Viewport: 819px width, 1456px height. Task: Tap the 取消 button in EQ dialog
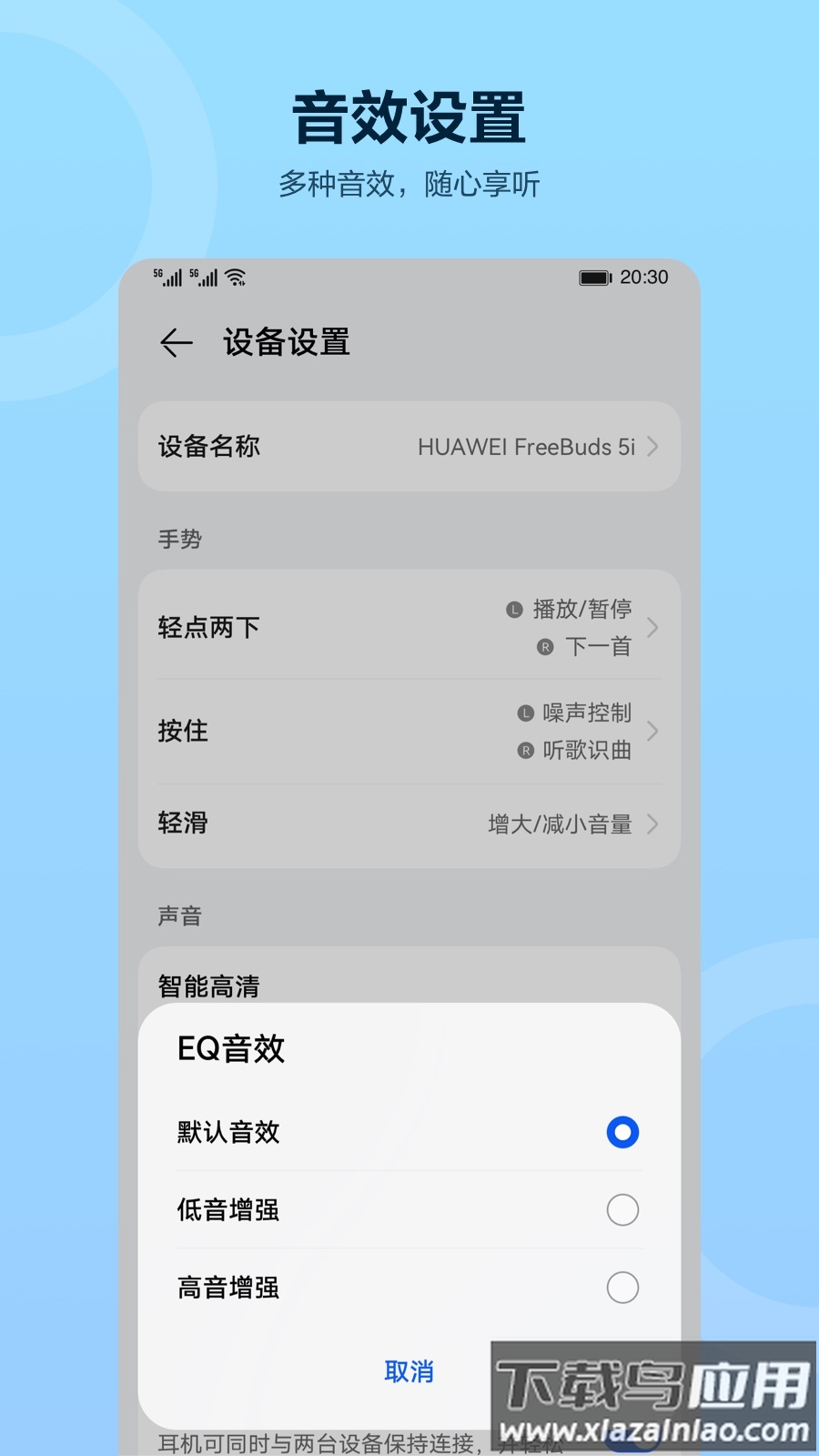click(x=409, y=1372)
